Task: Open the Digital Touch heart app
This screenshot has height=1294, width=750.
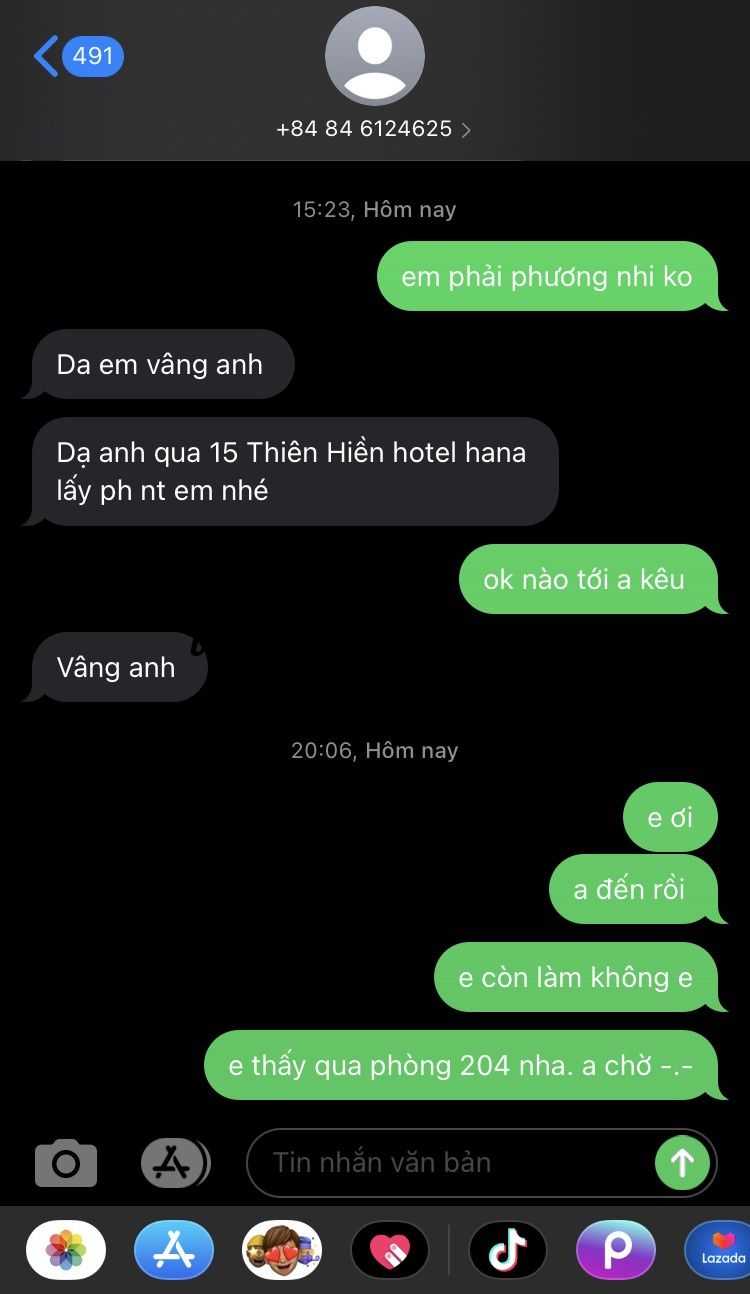Action: 390,1250
